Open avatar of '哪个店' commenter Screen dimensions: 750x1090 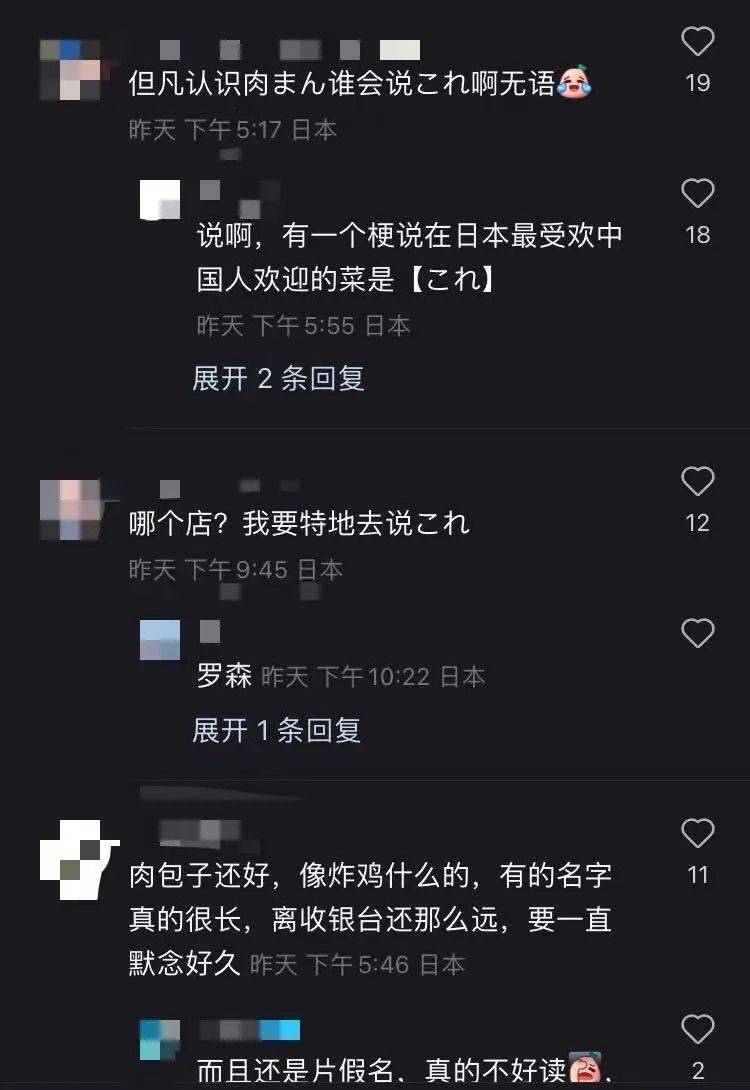pyautogui.click(x=69, y=508)
